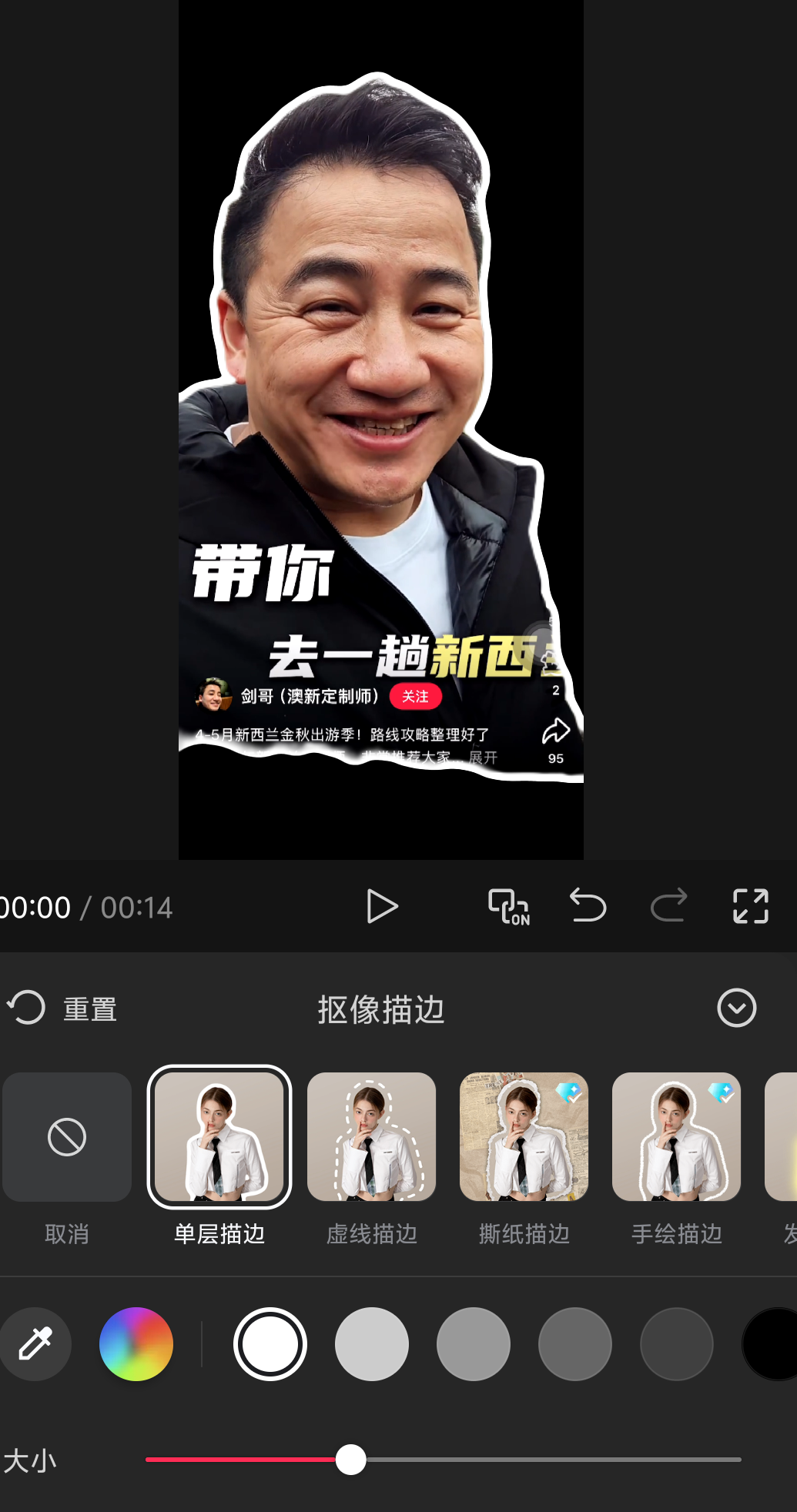Apply the 手绘描边 hand-drawn outline
Screen dimensions: 797x1512
click(x=676, y=1137)
